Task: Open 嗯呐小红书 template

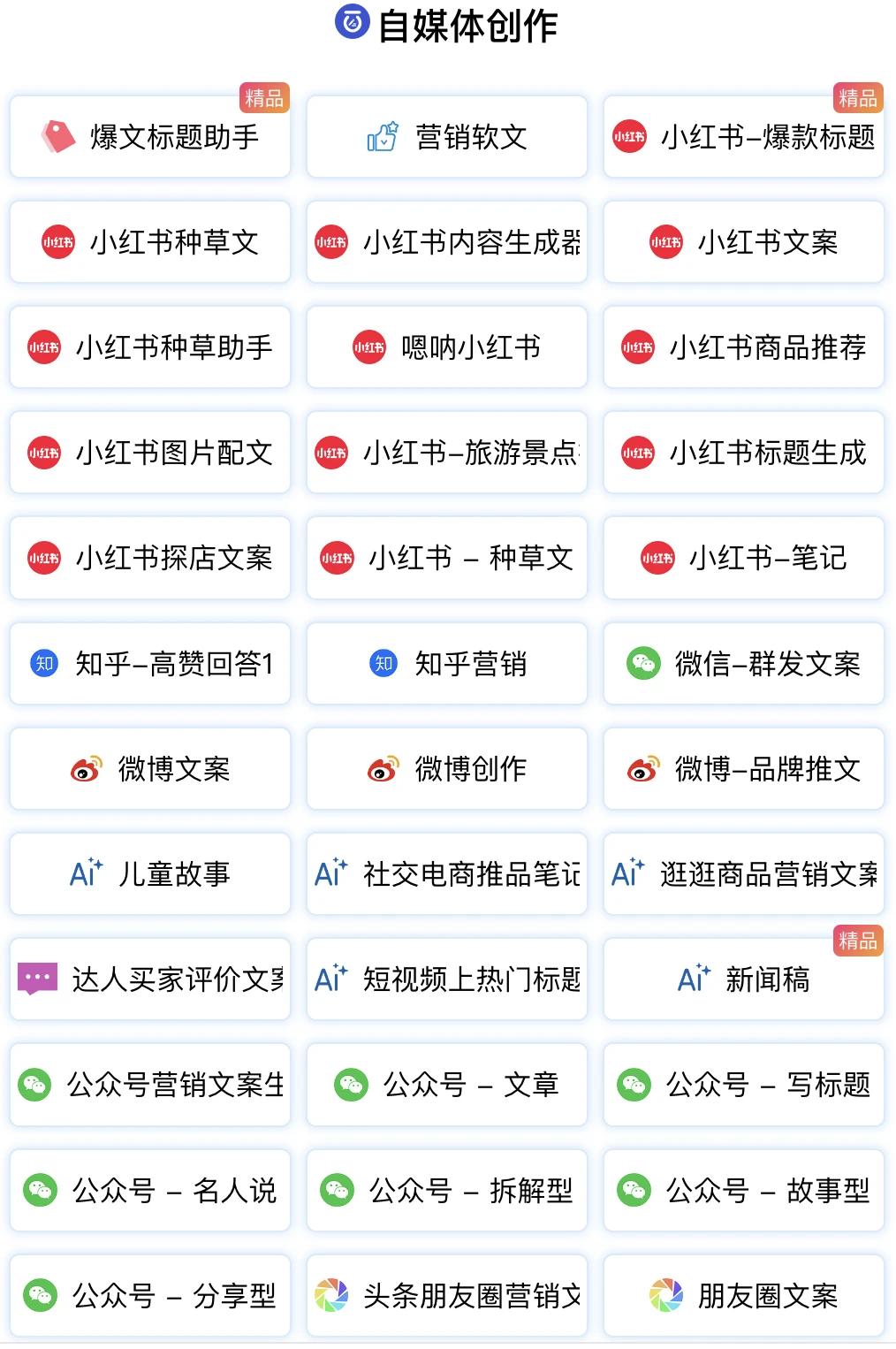Action: click(447, 347)
